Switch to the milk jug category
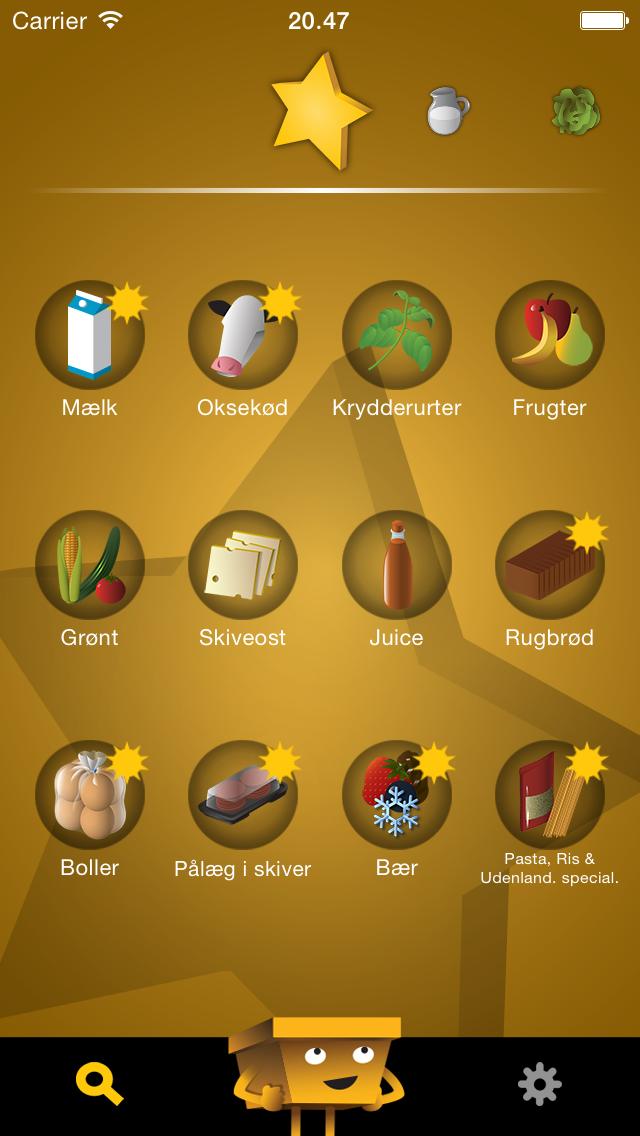640x1136 pixels. [x=447, y=110]
